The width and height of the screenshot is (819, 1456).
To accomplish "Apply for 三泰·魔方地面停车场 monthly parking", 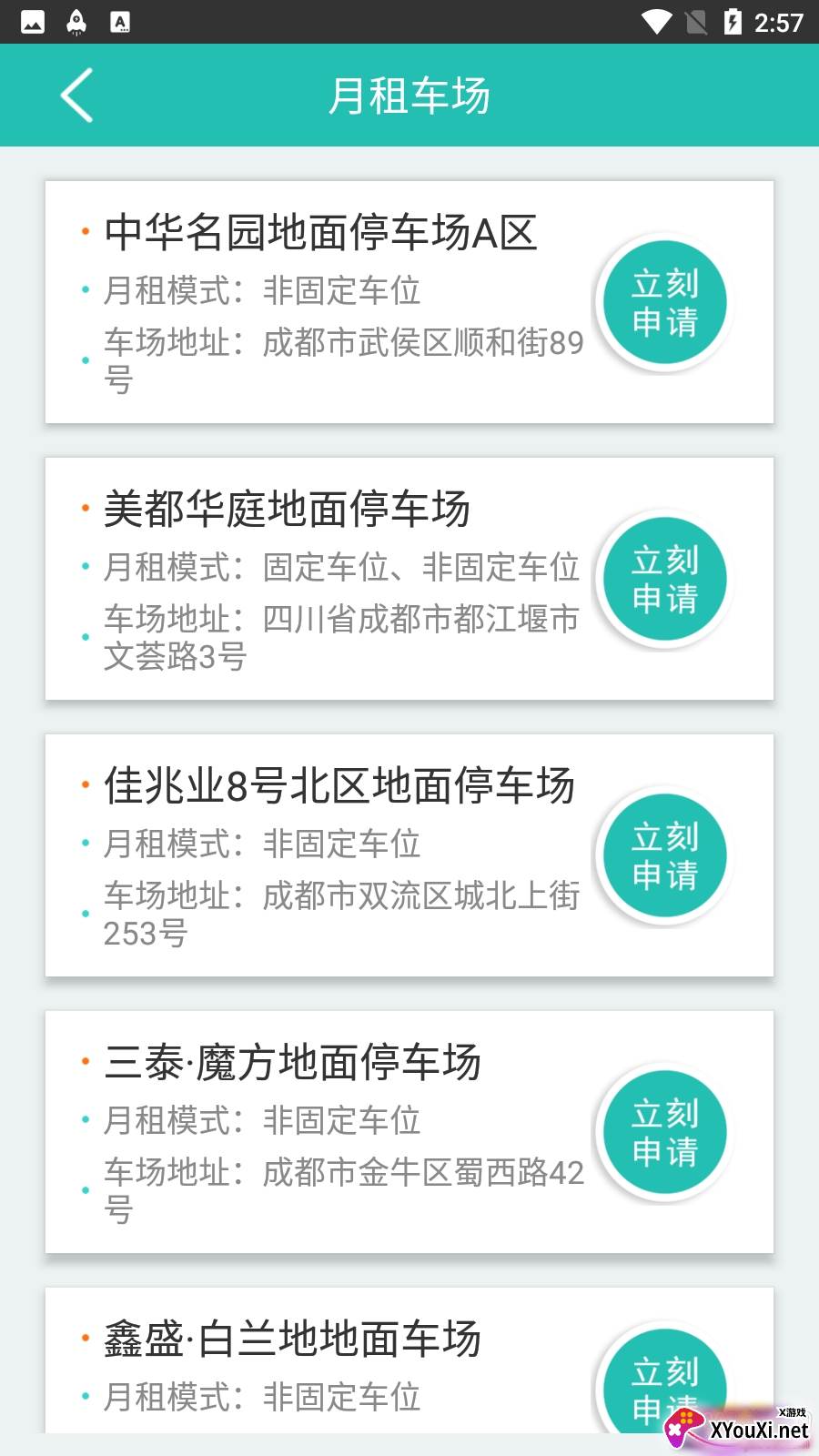I will [665, 1133].
